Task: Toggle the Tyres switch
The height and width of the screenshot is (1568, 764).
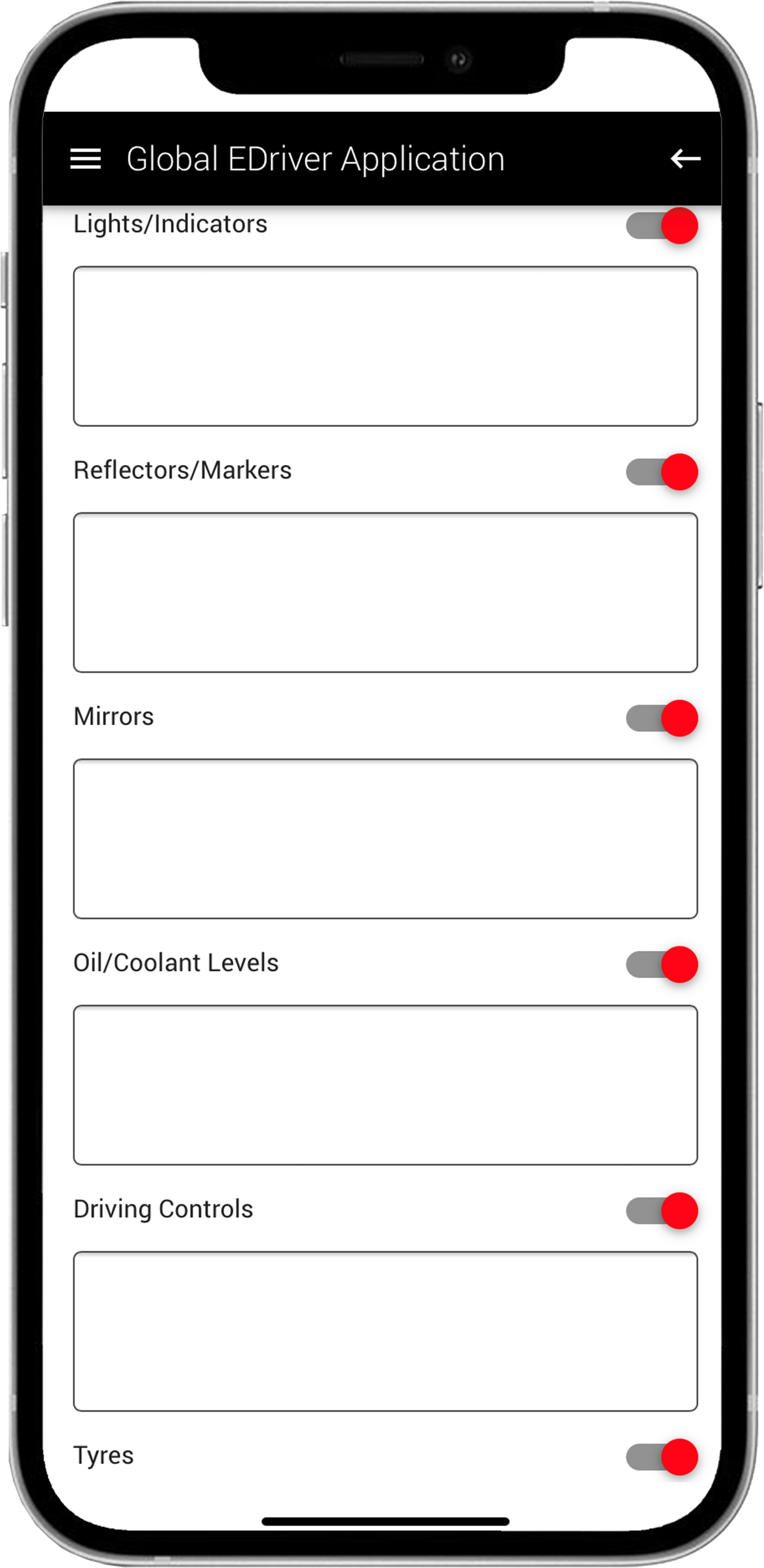Action: tap(662, 1457)
